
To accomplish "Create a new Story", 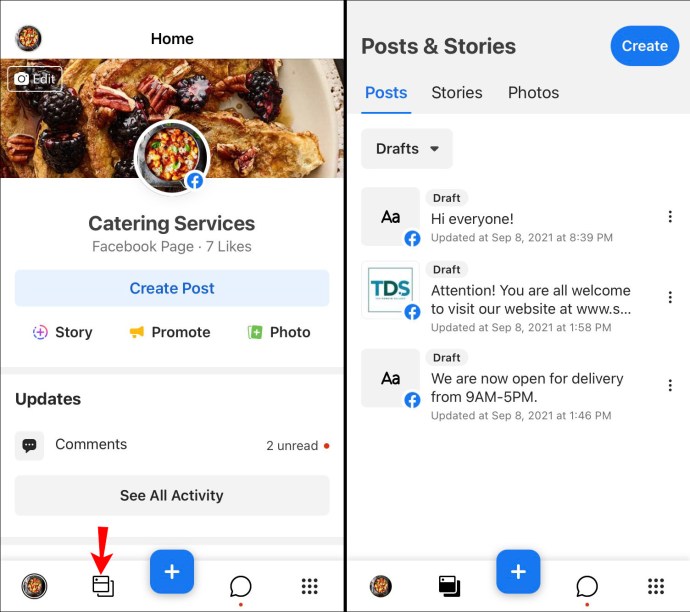I will click(x=62, y=332).
